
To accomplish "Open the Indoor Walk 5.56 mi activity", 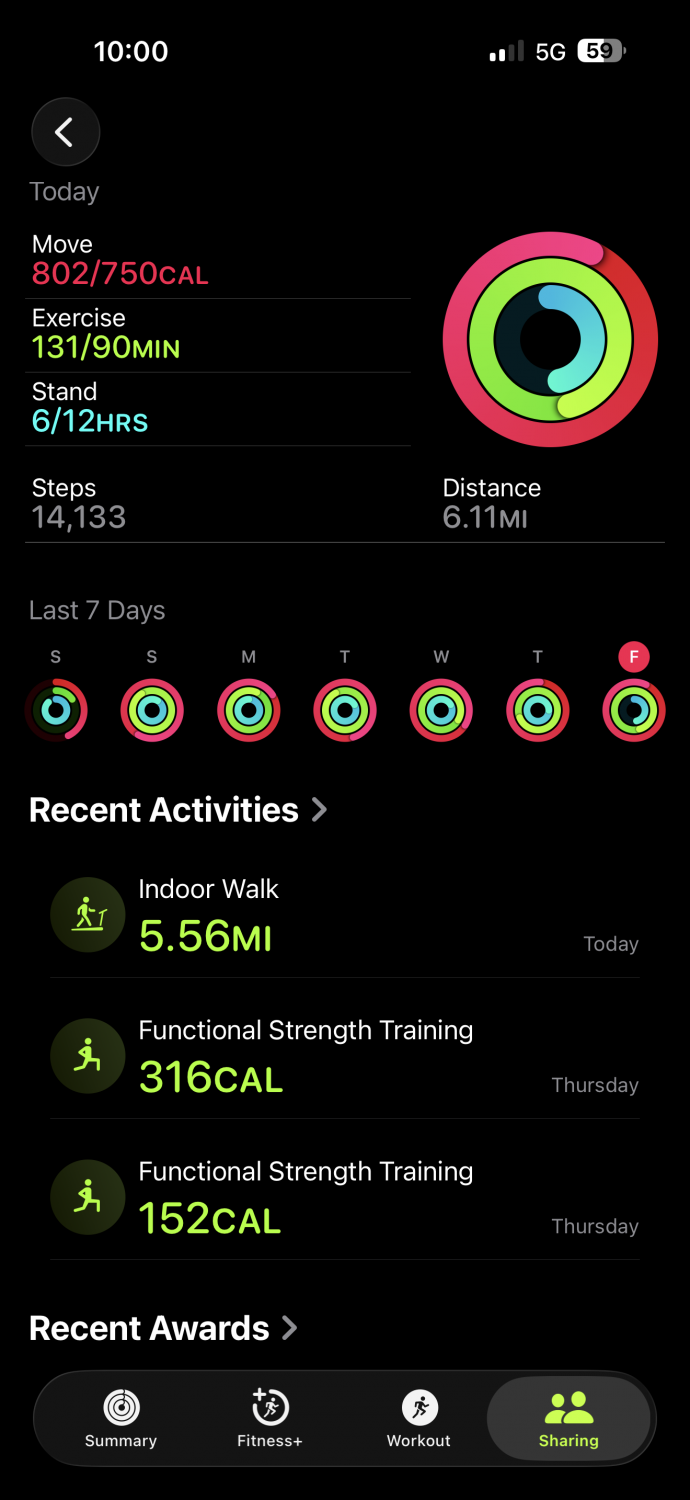I will [x=344, y=916].
